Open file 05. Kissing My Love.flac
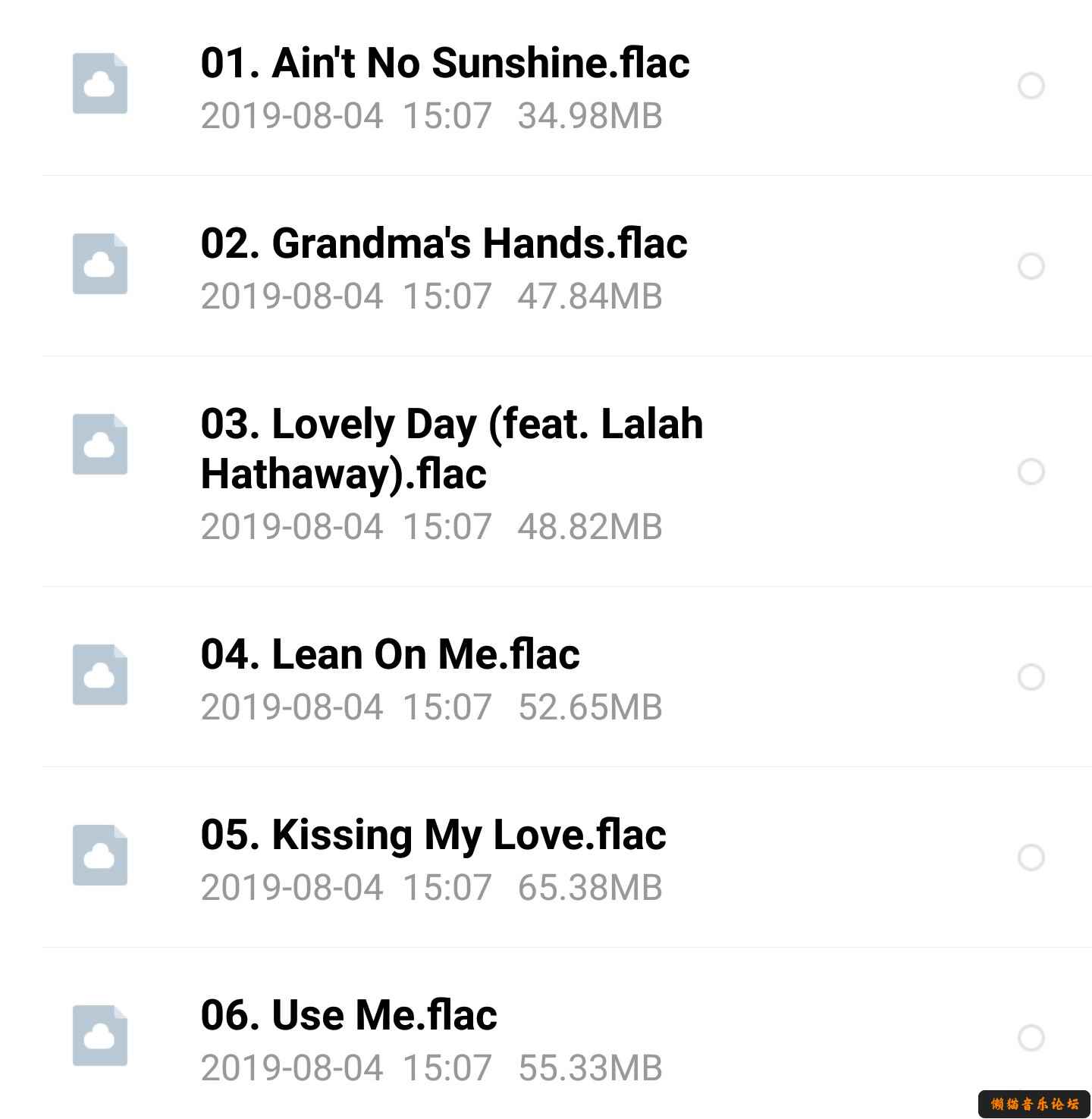The height and width of the screenshot is (1119, 1092). tap(433, 835)
